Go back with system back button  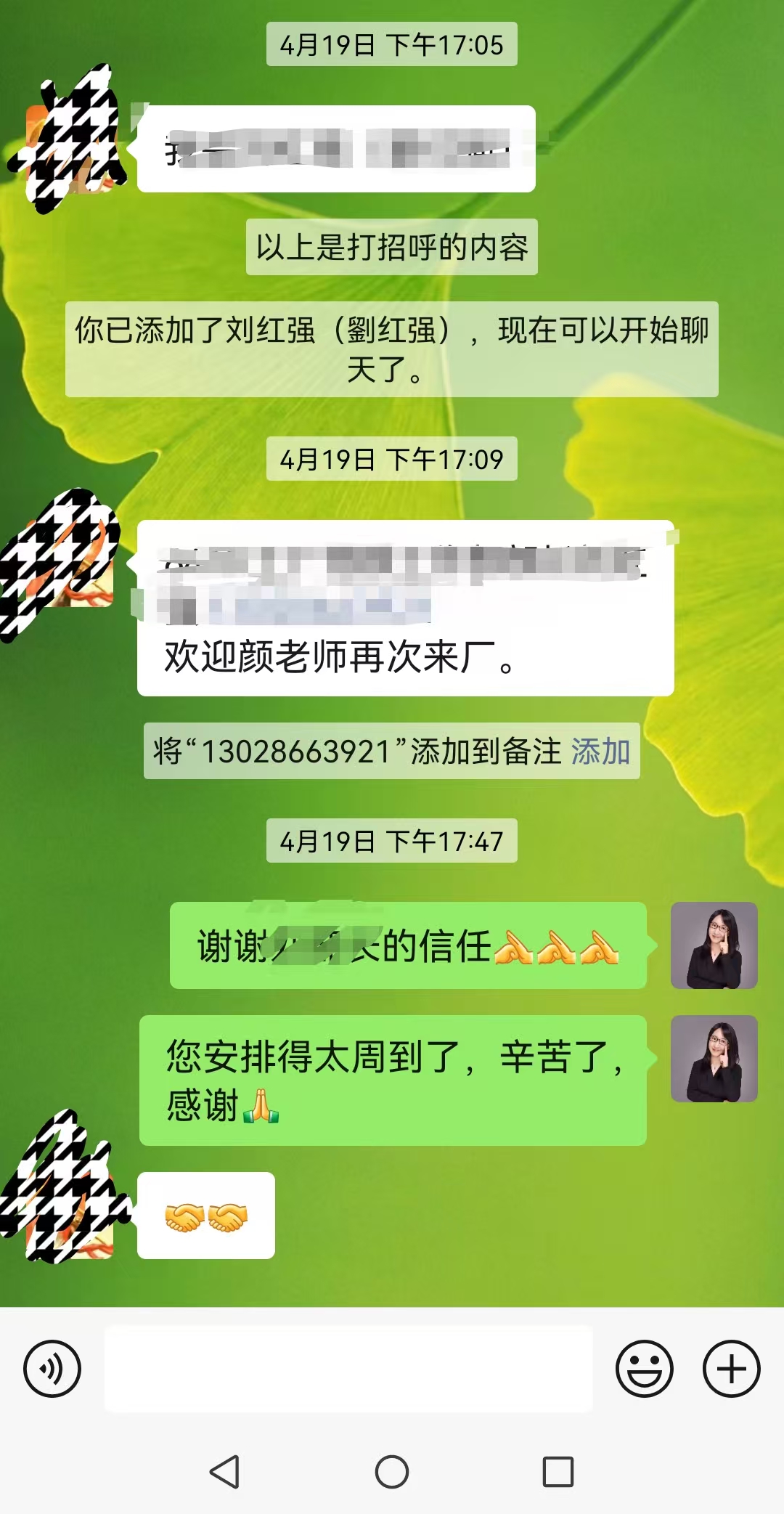(224, 1472)
